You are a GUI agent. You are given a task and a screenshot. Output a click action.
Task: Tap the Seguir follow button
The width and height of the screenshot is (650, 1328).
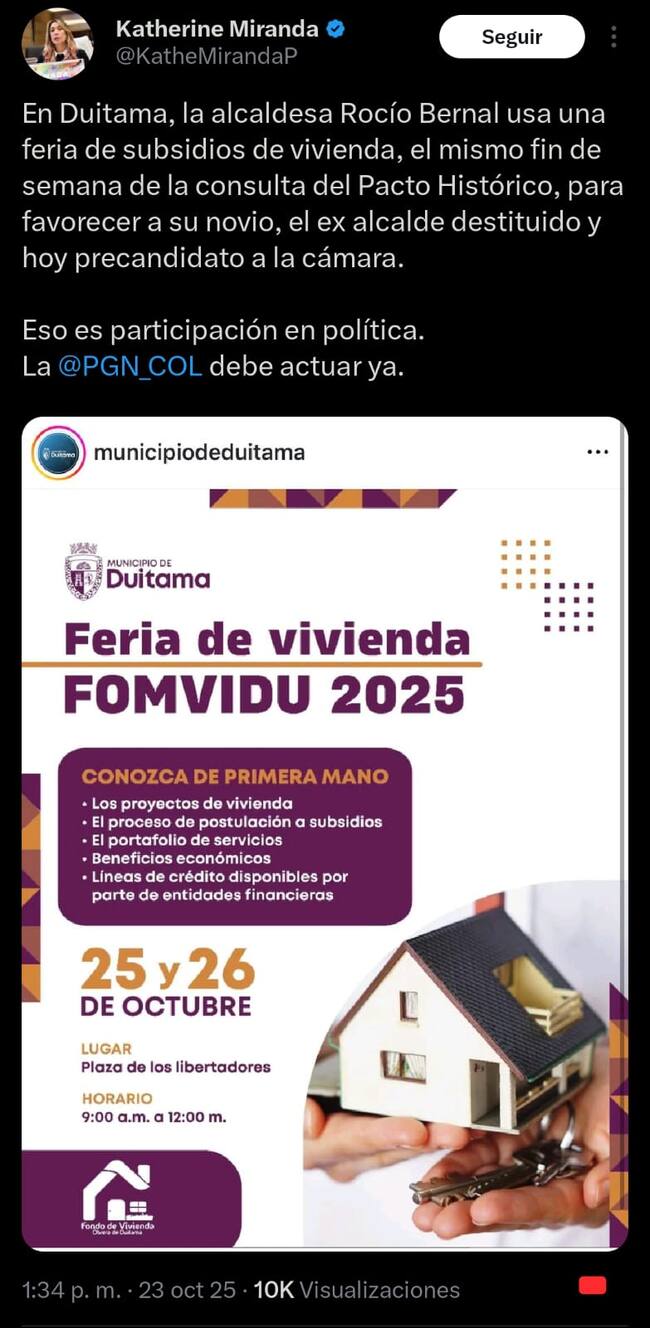511,38
